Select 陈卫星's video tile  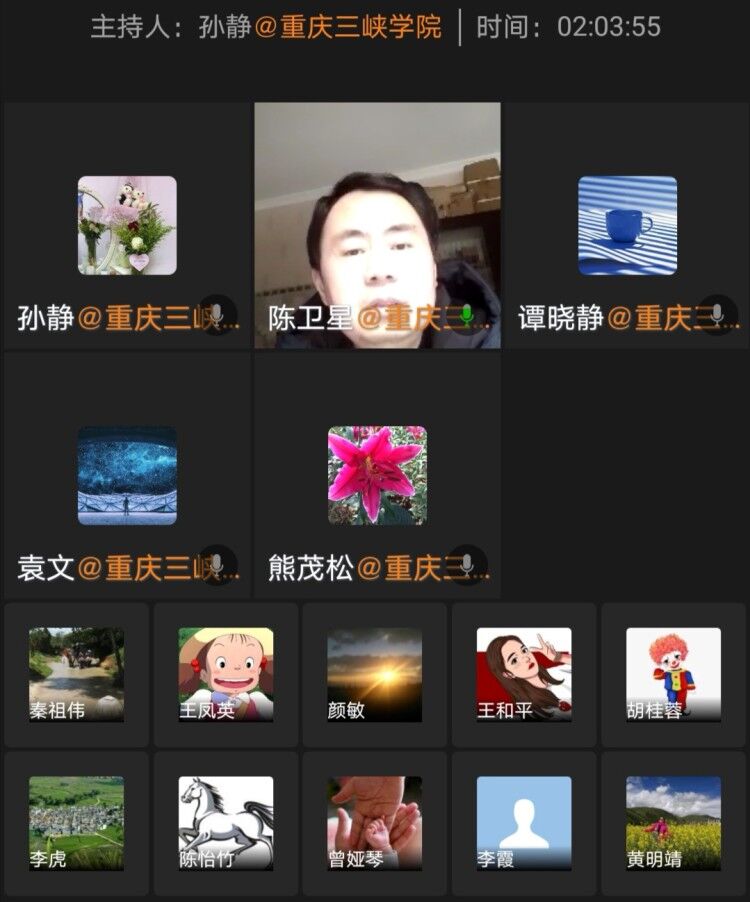tap(377, 226)
